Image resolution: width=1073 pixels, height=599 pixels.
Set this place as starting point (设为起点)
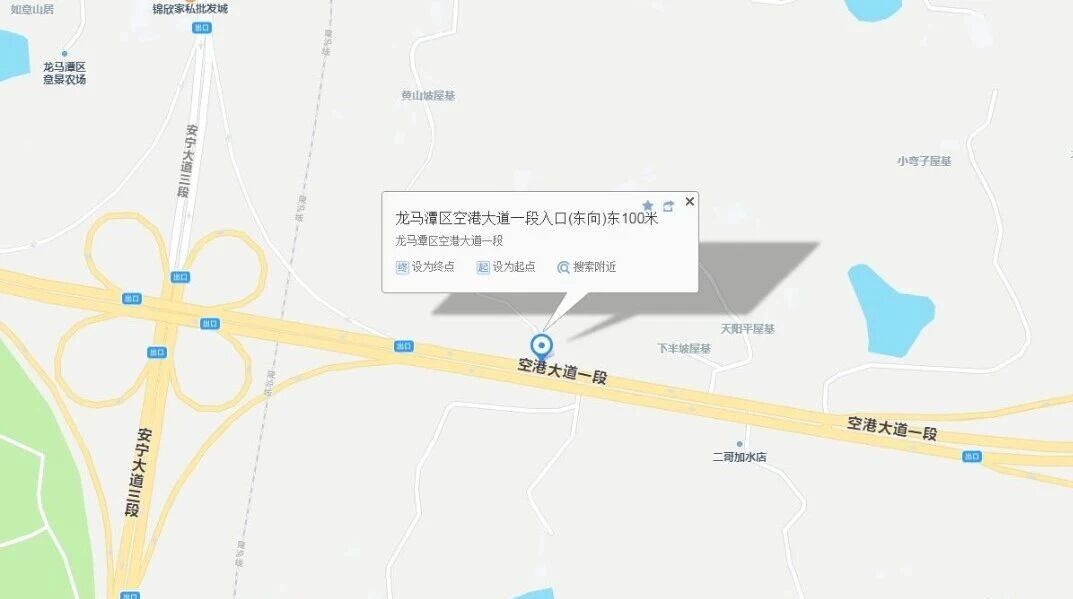(506, 267)
